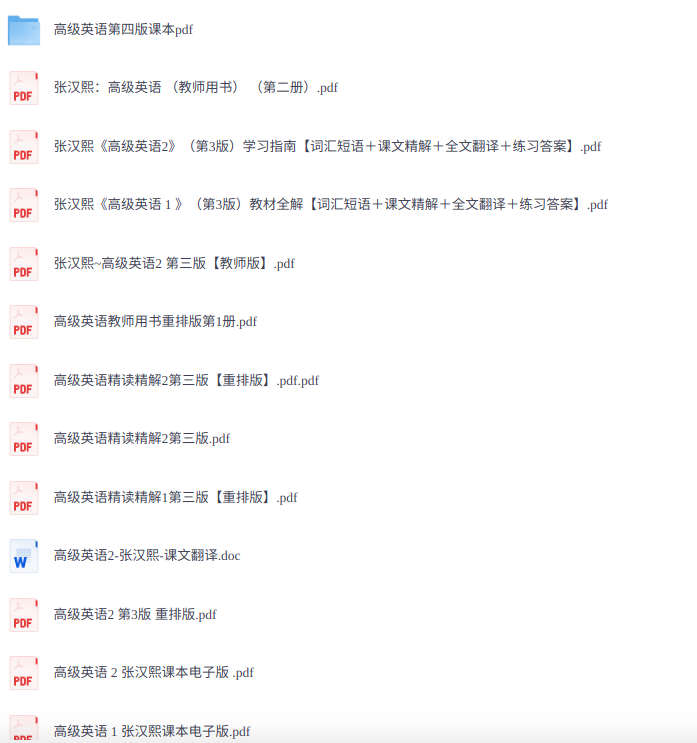
Task: Open 高级英语精读精解2第三版【重排版】.pdf.pdf
Action: [186, 381]
